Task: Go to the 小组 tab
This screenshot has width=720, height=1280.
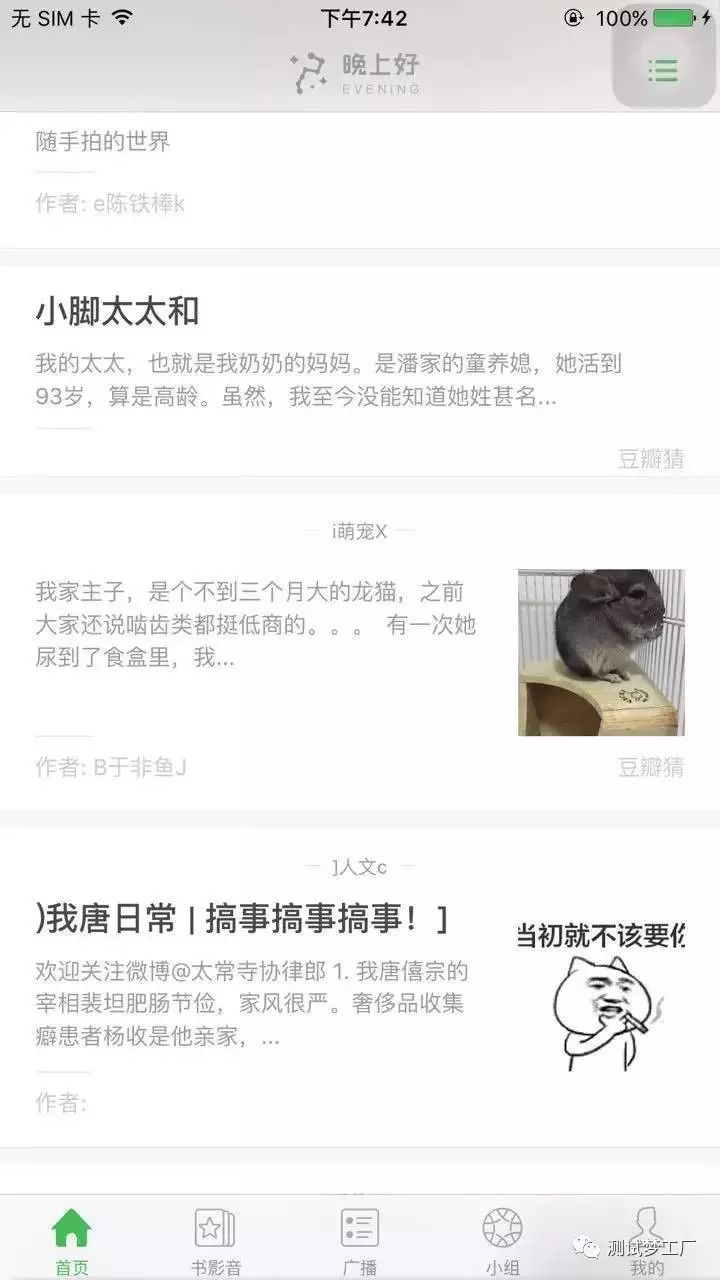Action: pos(503,1240)
